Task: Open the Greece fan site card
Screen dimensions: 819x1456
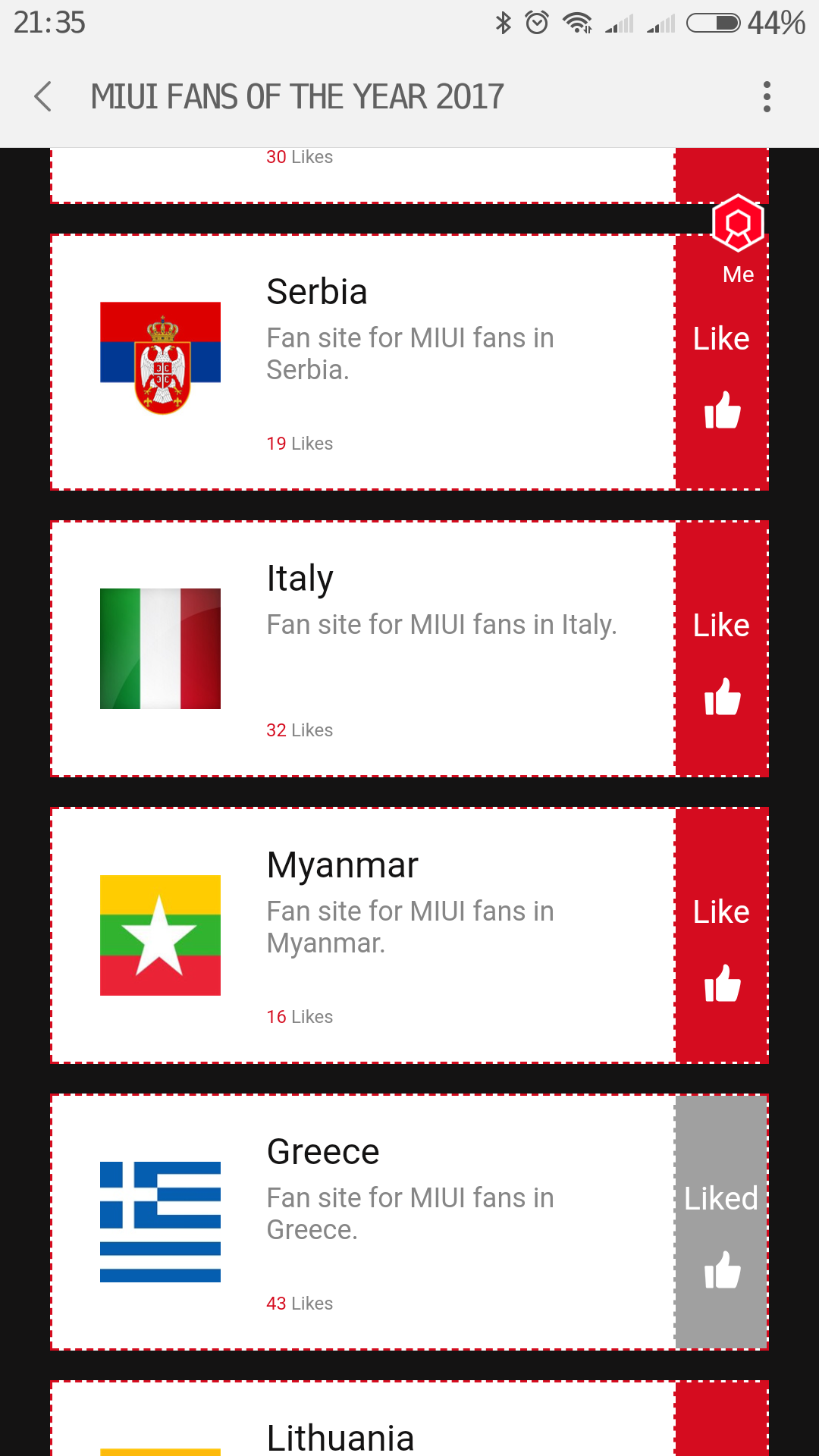Action: (x=362, y=1222)
